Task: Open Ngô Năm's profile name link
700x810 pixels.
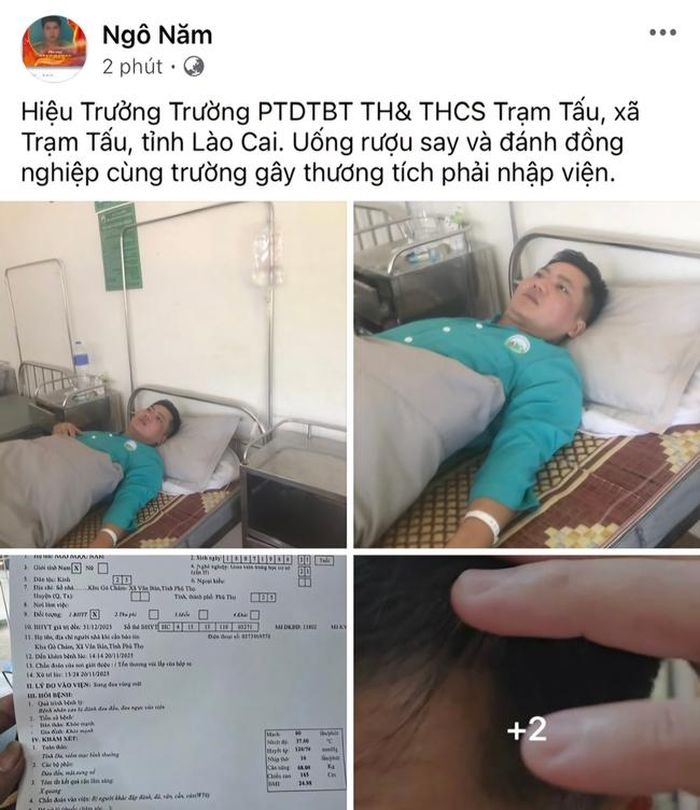Action: pyautogui.click(x=156, y=36)
